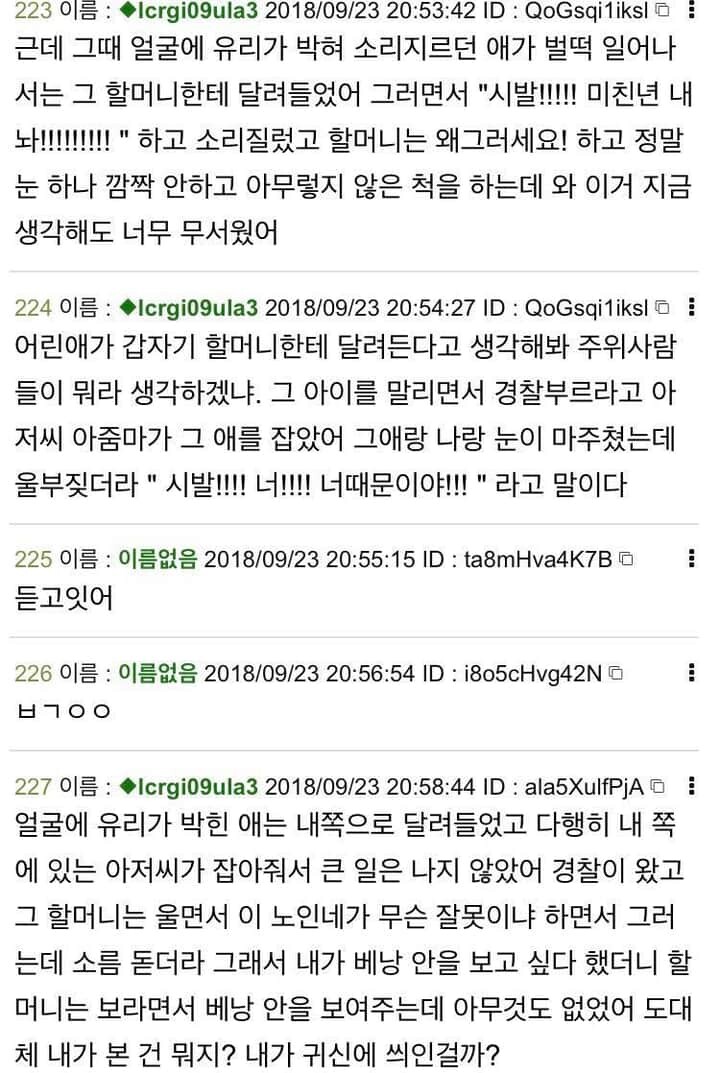Open overflow menu for post 227
Screen dimensions: 720x1073
pyautogui.click(x=692, y=785)
